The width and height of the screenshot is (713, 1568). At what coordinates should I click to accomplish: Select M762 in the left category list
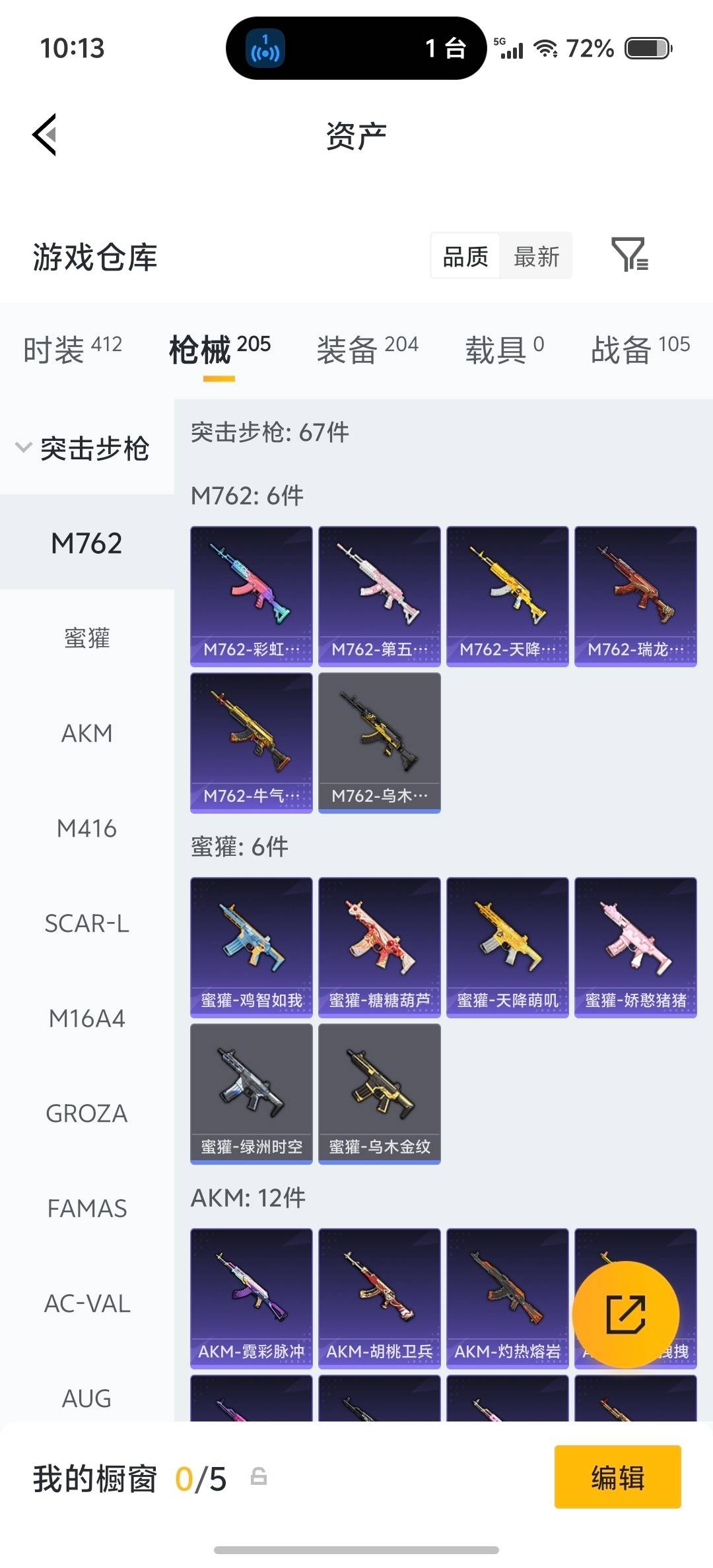tap(86, 542)
